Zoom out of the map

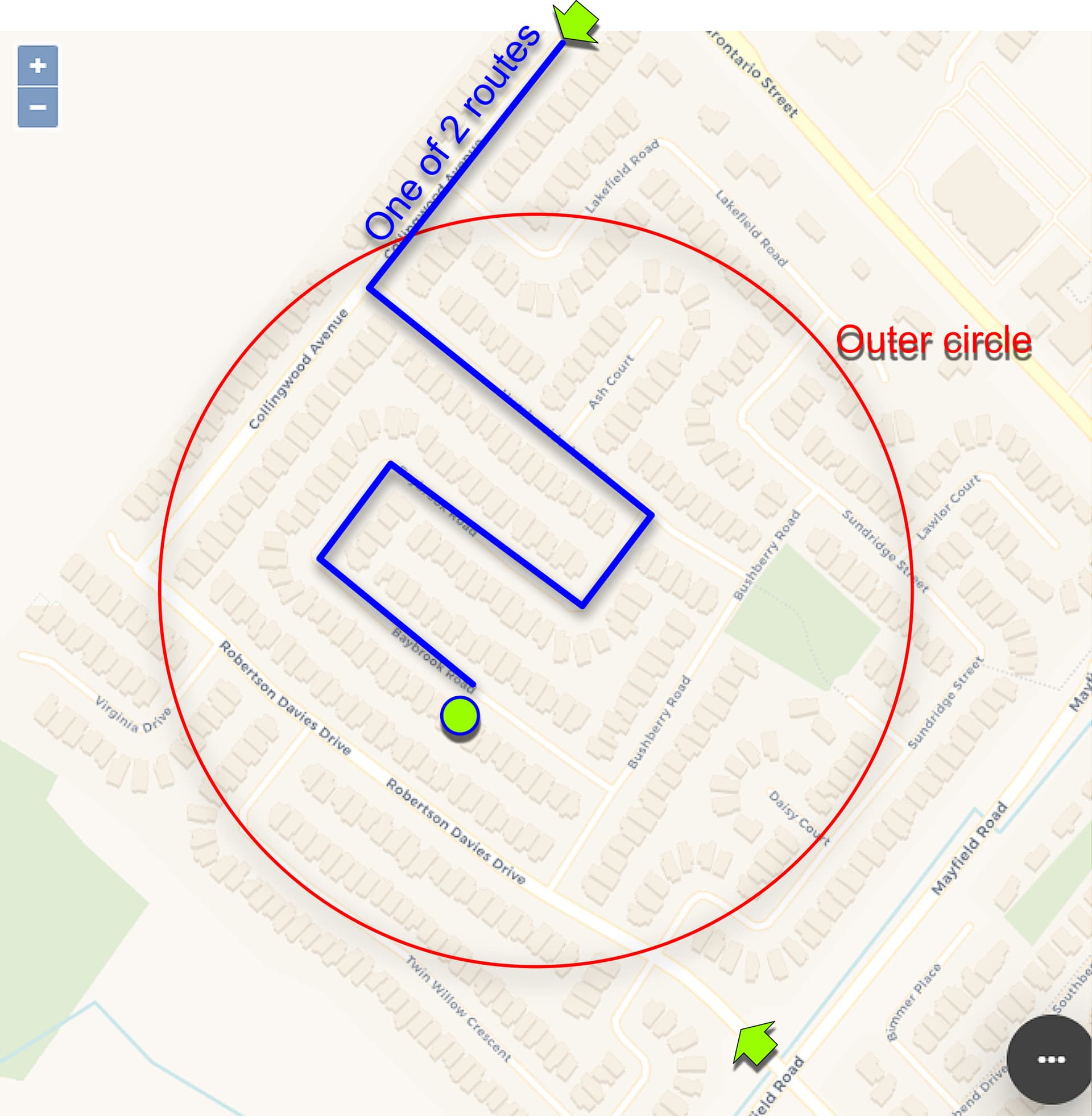tap(38, 108)
